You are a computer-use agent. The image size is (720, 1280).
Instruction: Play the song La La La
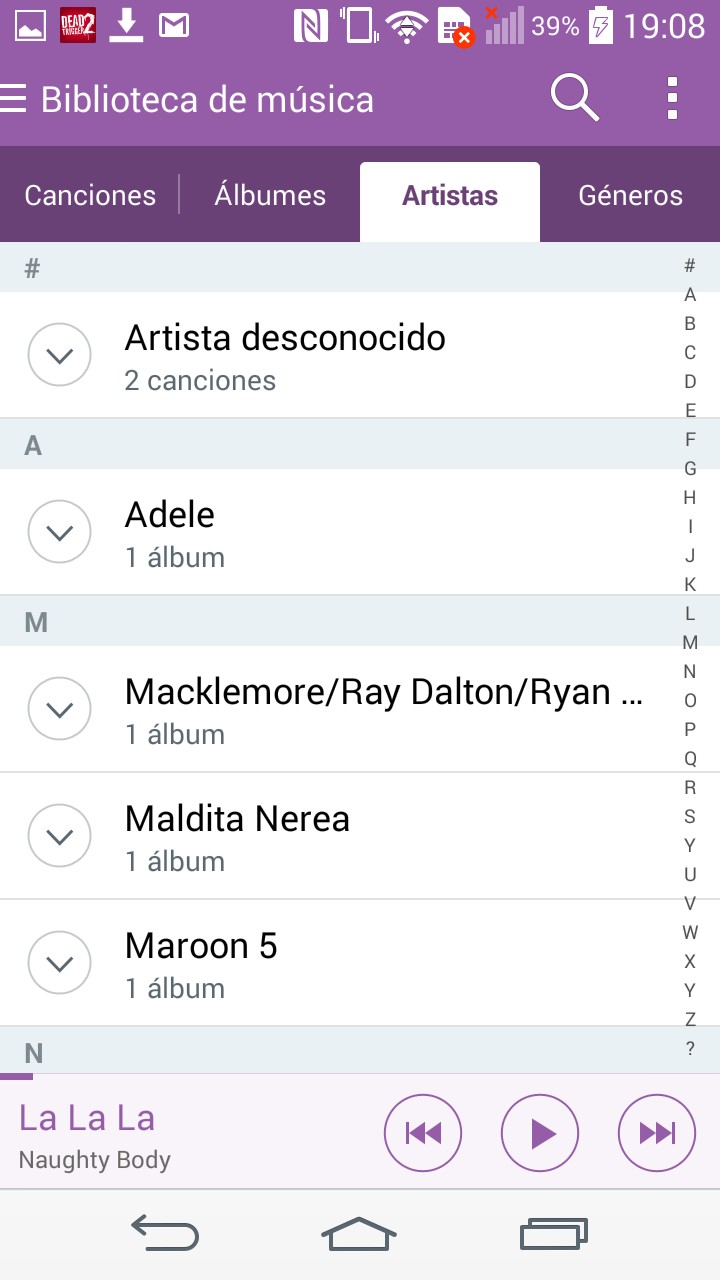(540, 1133)
